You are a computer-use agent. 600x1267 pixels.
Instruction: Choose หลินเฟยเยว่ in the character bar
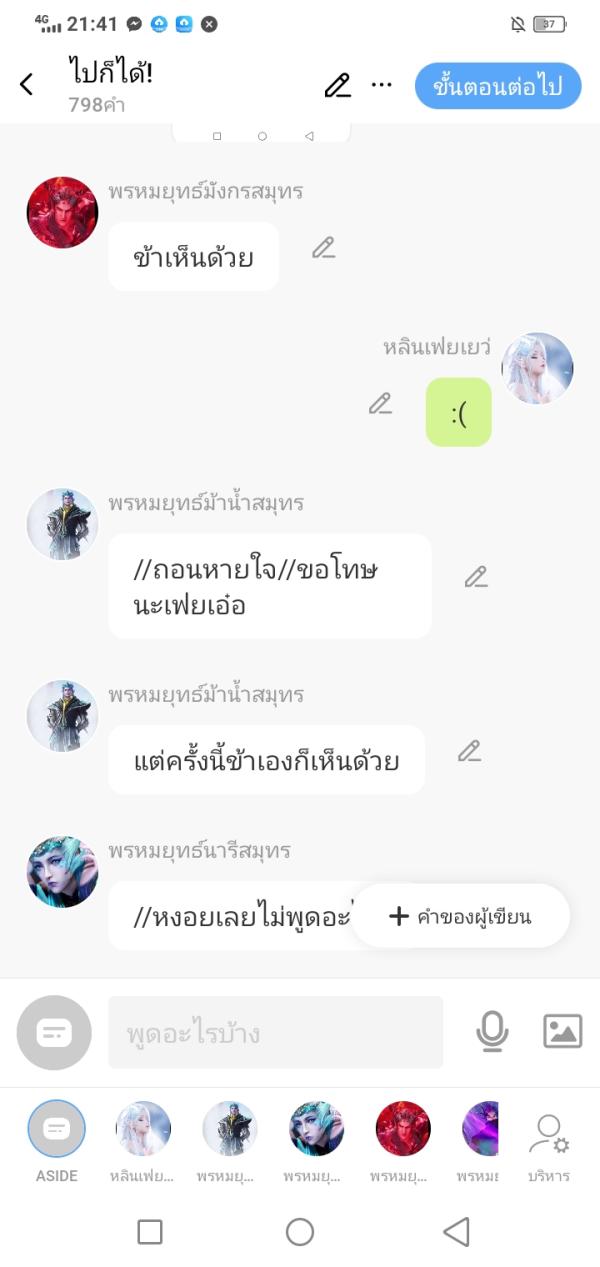click(x=143, y=1129)
